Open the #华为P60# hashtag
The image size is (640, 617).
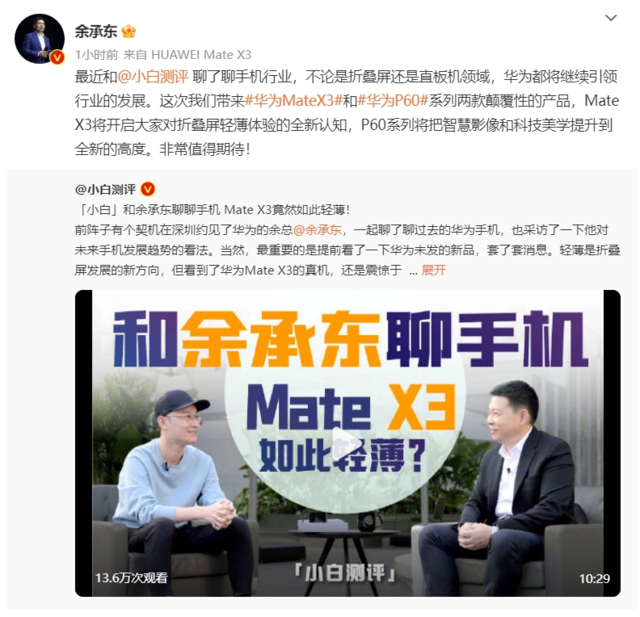388,101
